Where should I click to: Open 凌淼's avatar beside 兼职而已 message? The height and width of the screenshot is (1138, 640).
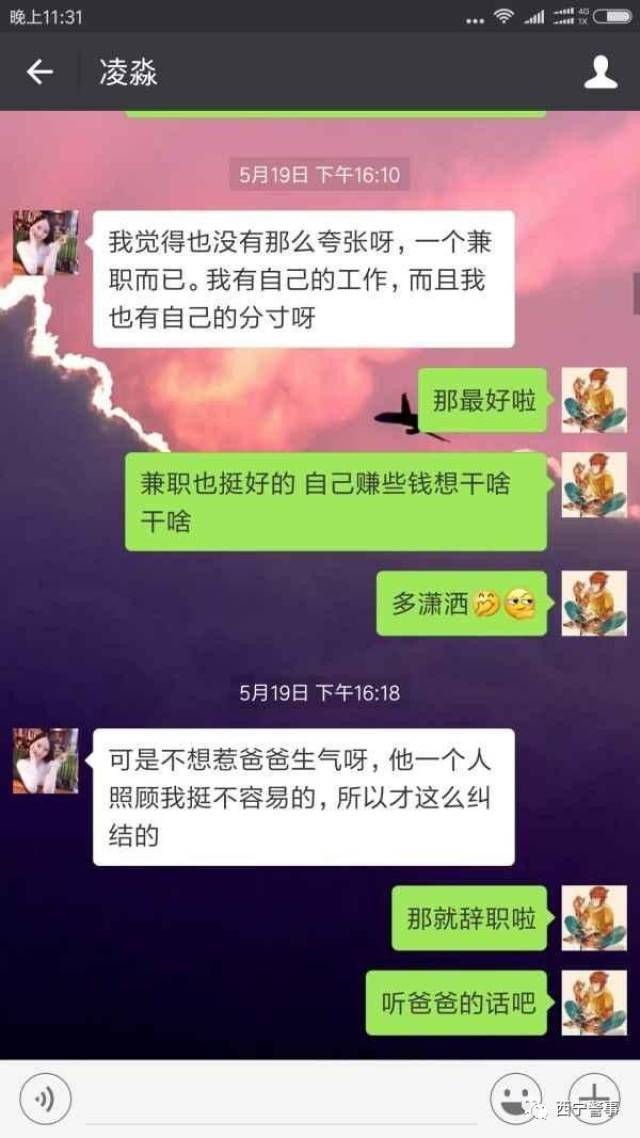click(x=45, y=243)
